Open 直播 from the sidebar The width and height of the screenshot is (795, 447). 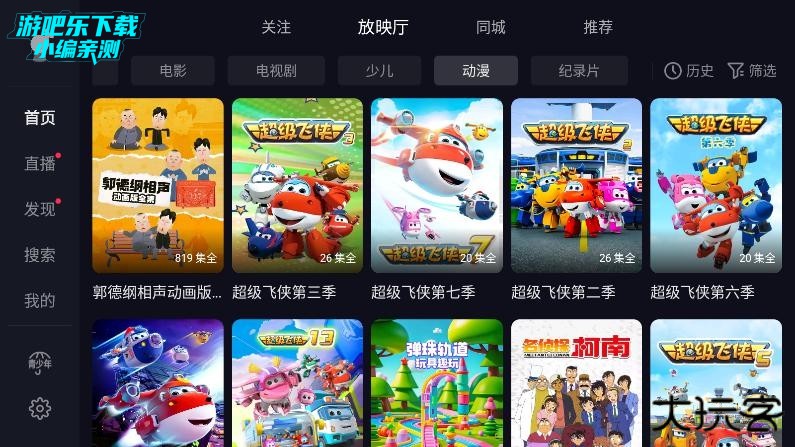pos(40,164)
